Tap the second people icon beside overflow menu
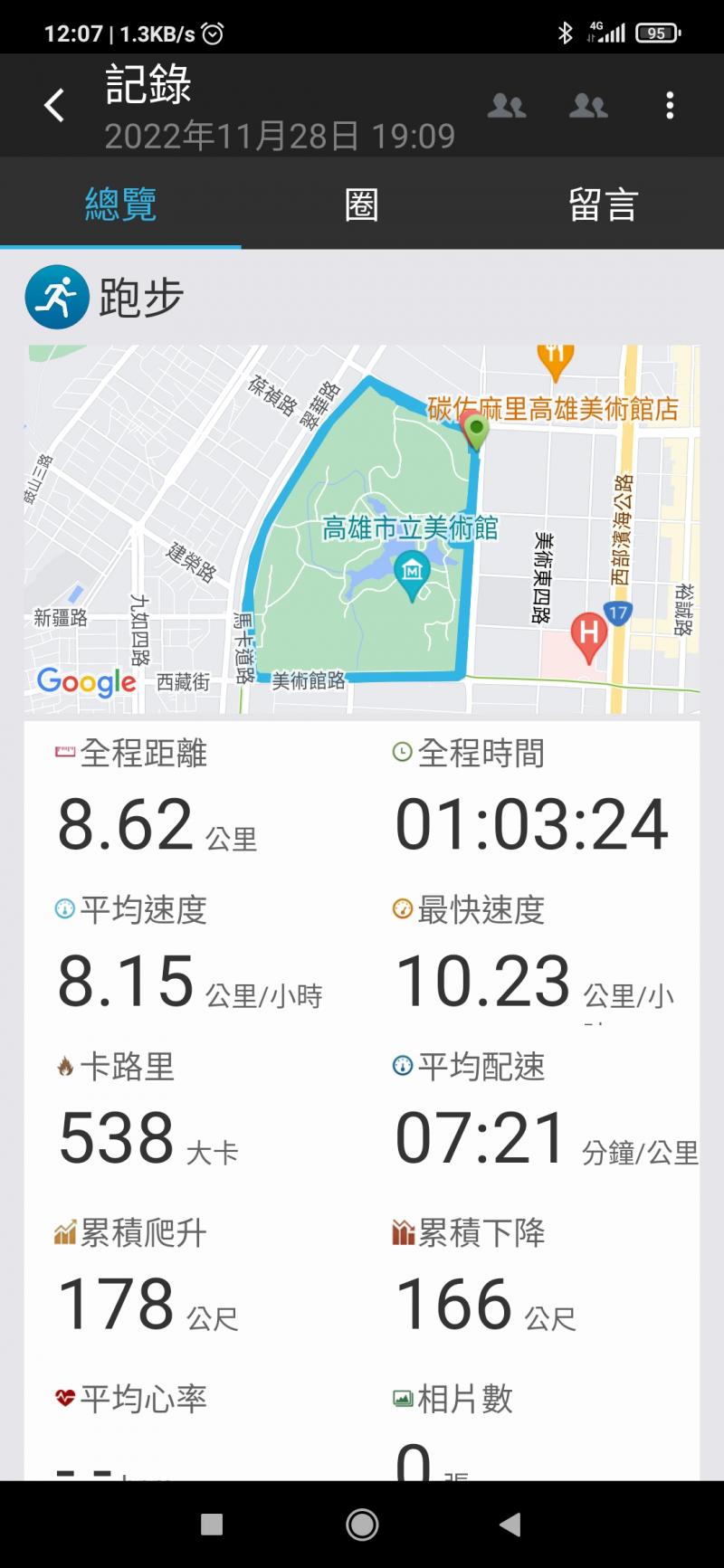The image size is (724, 1568). tap(588, 106)
